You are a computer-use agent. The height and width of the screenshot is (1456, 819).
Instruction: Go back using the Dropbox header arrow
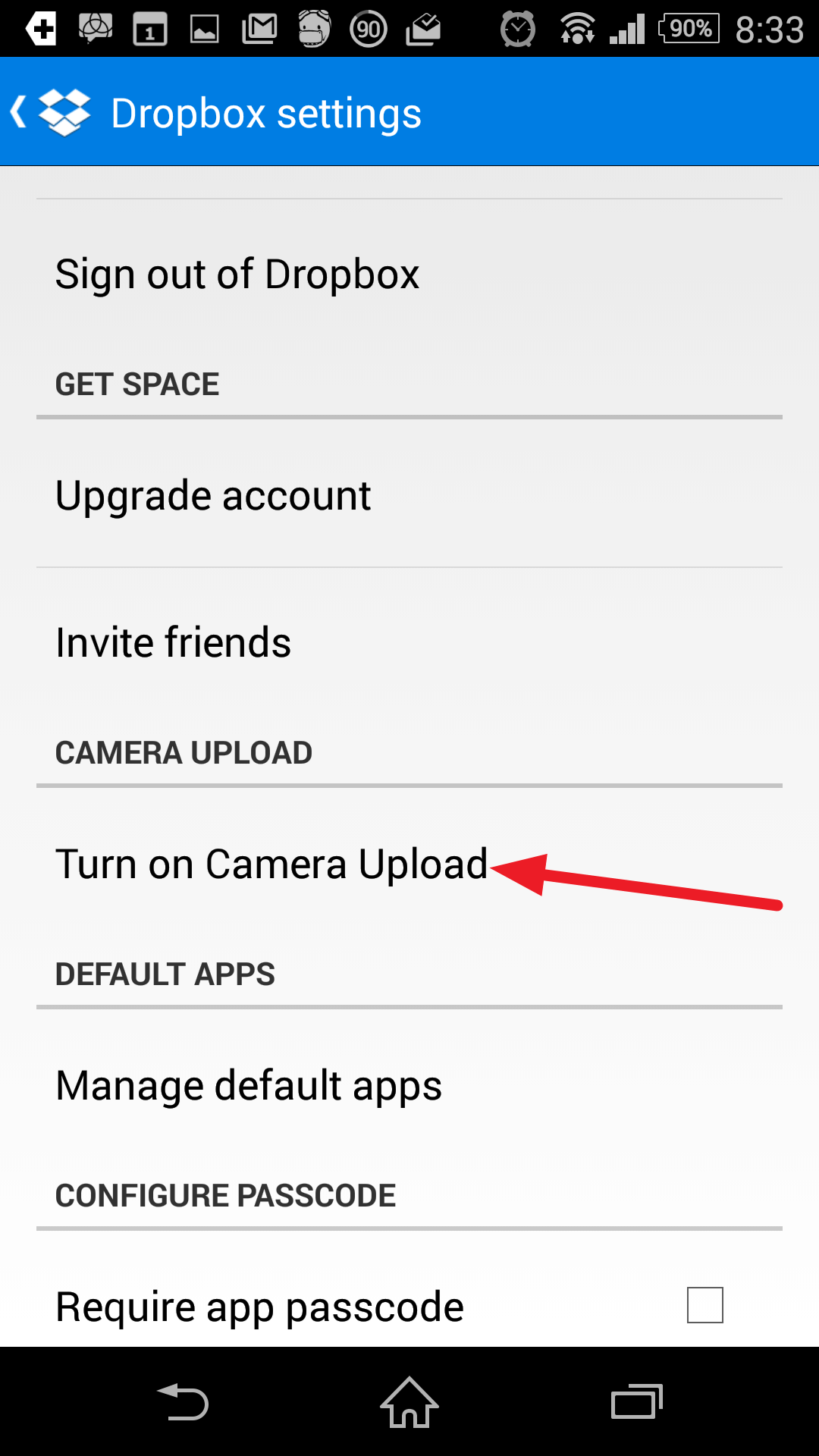[19, 112]
